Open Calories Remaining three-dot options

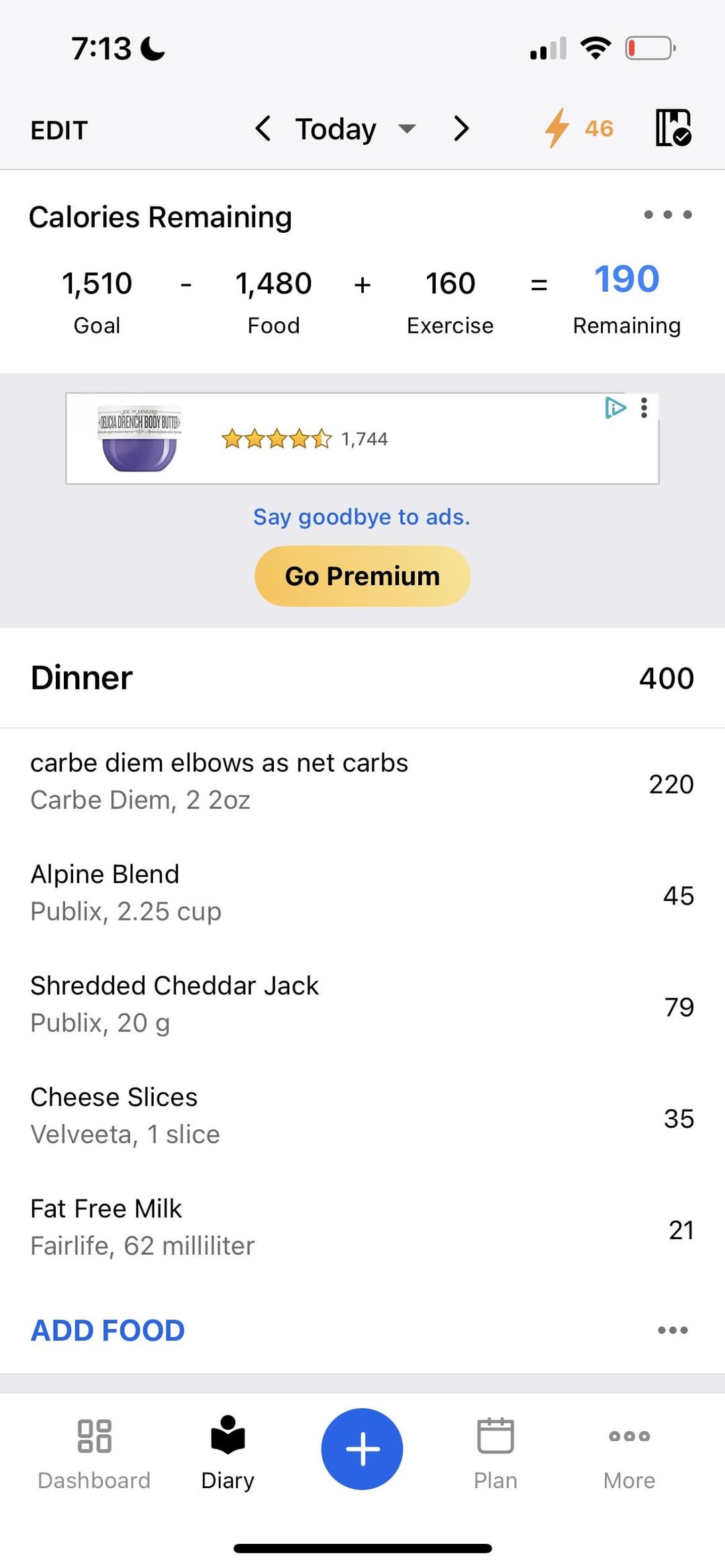[667, 215]
